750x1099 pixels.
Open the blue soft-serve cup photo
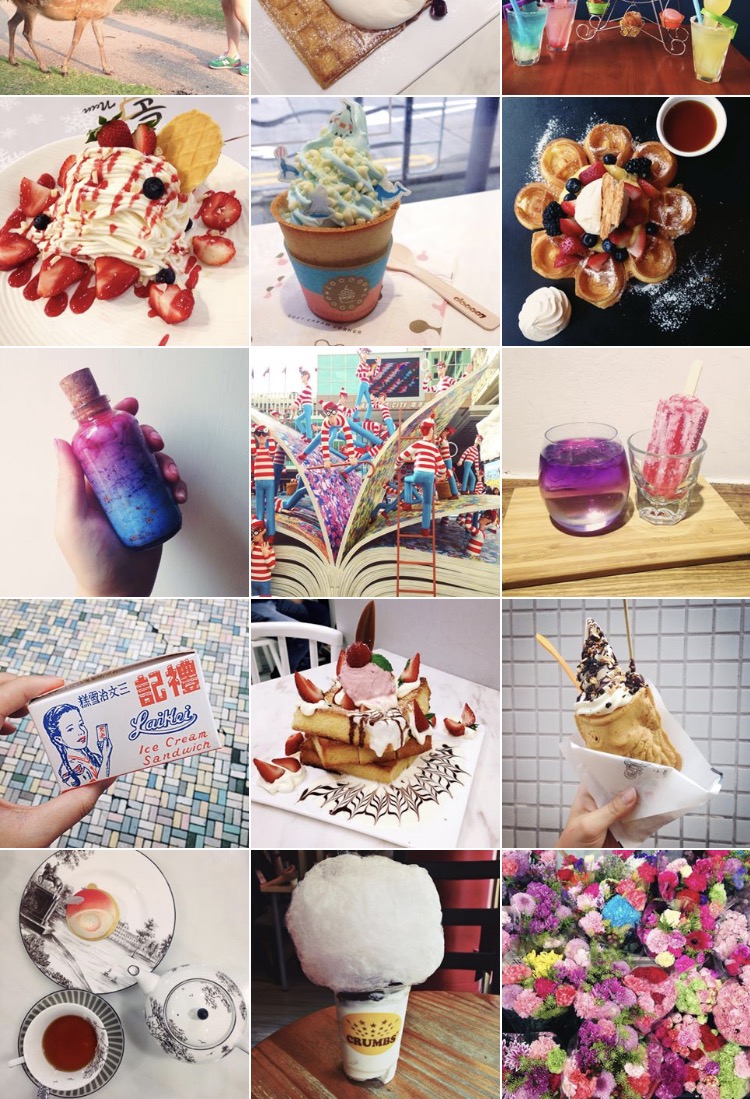tap(375, 221)
